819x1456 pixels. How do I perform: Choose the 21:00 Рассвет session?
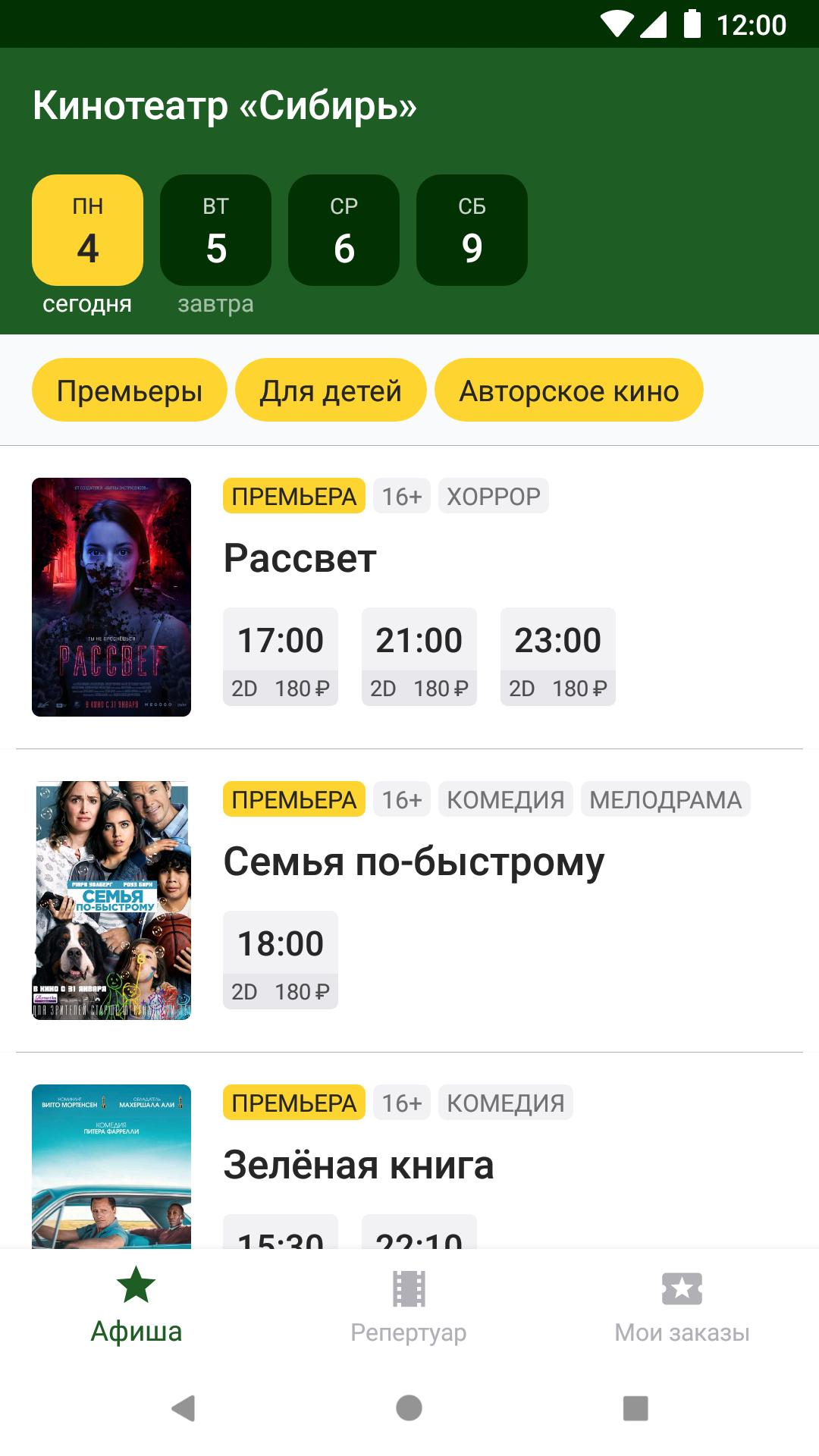point(419,657)
